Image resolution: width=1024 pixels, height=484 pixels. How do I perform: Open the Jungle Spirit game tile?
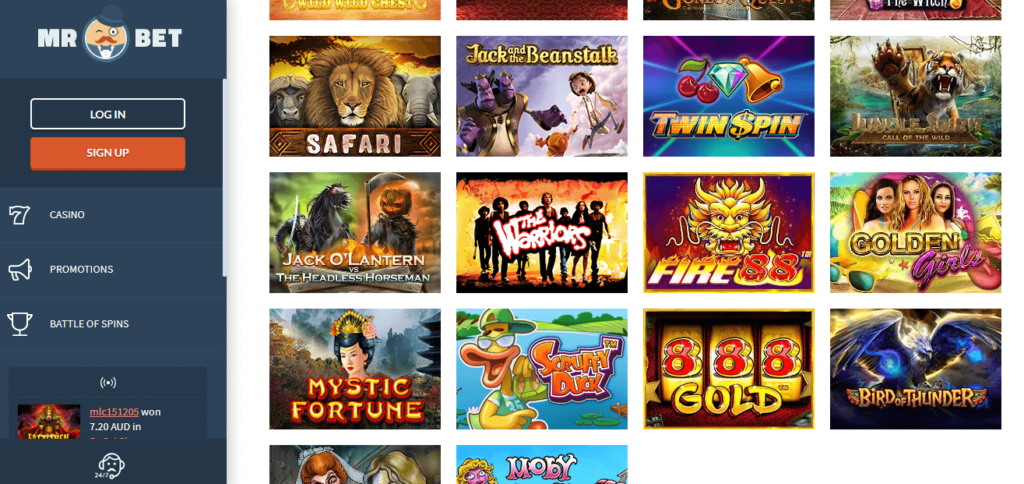(x=915, y=96)
